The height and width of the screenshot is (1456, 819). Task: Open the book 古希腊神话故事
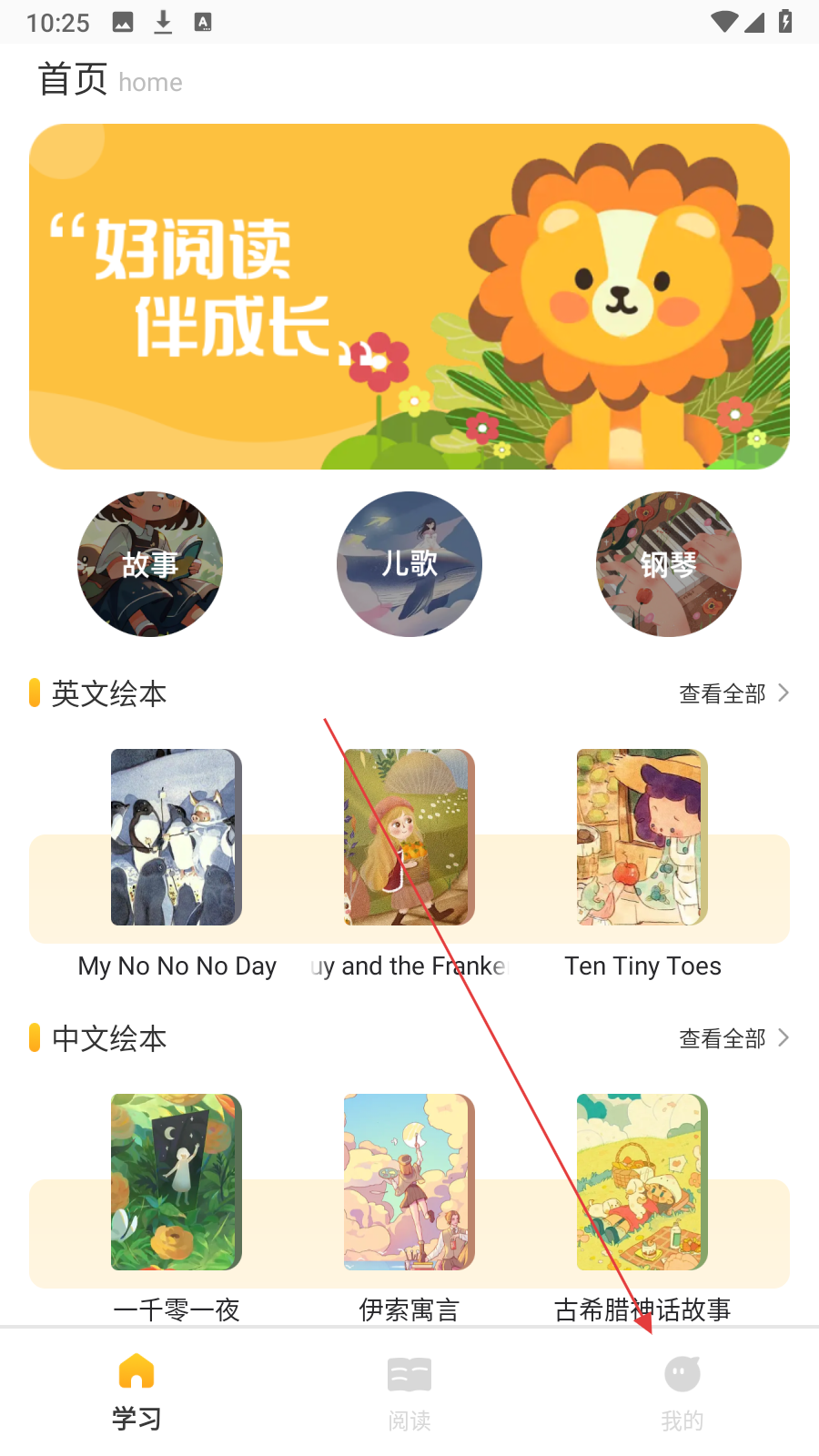point(642,1182)
